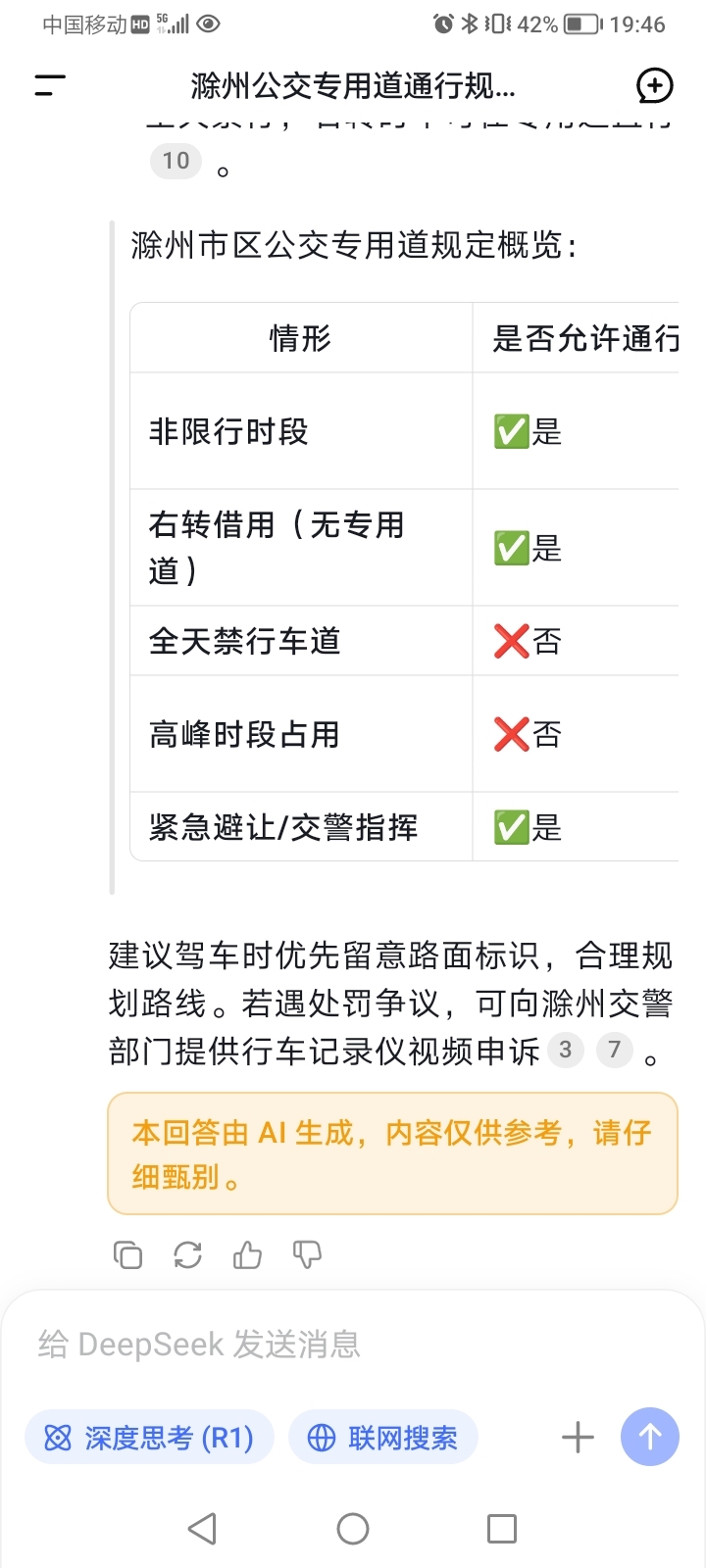The image size is (706, 1568).
Task: Open citation reference 3
Action: coord(566,1050)
